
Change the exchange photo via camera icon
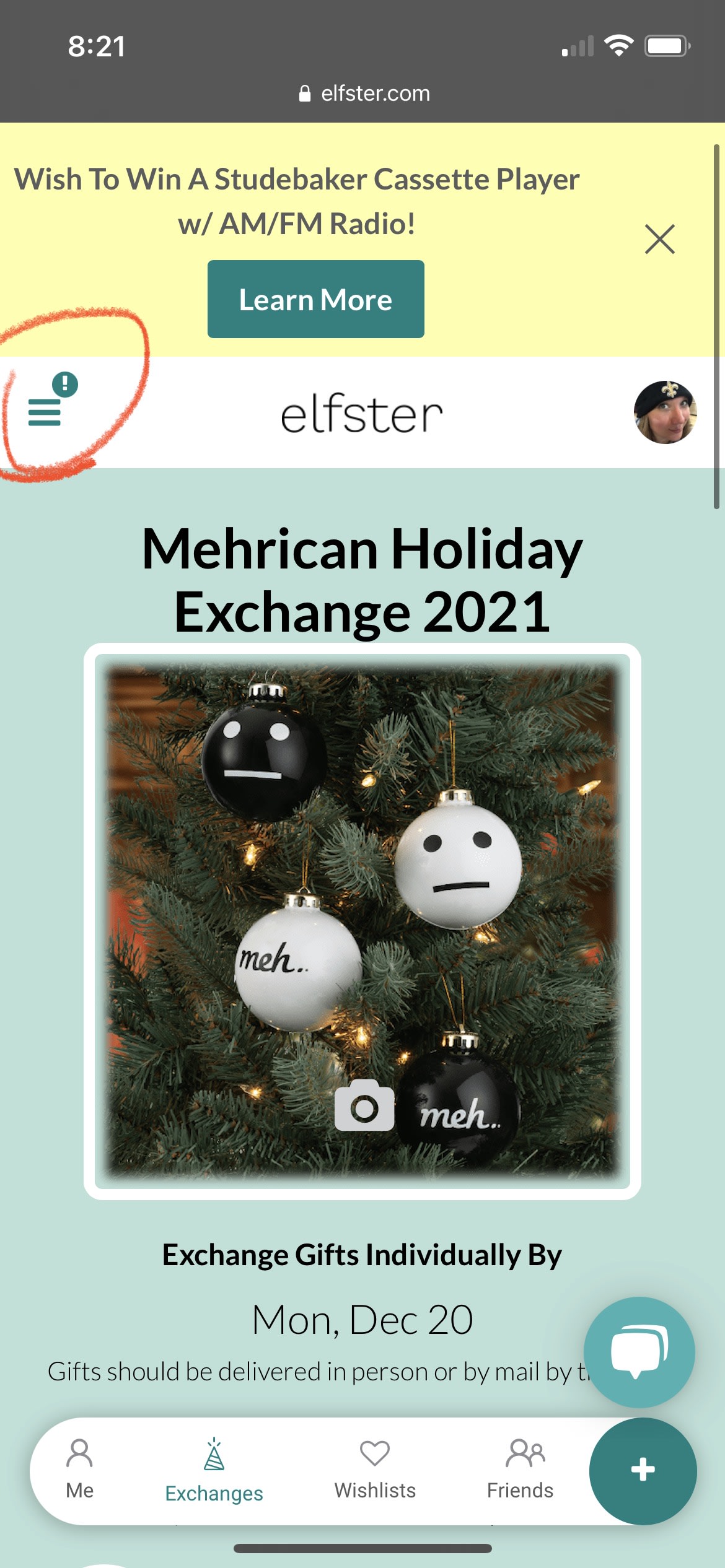coord(364,1105)
